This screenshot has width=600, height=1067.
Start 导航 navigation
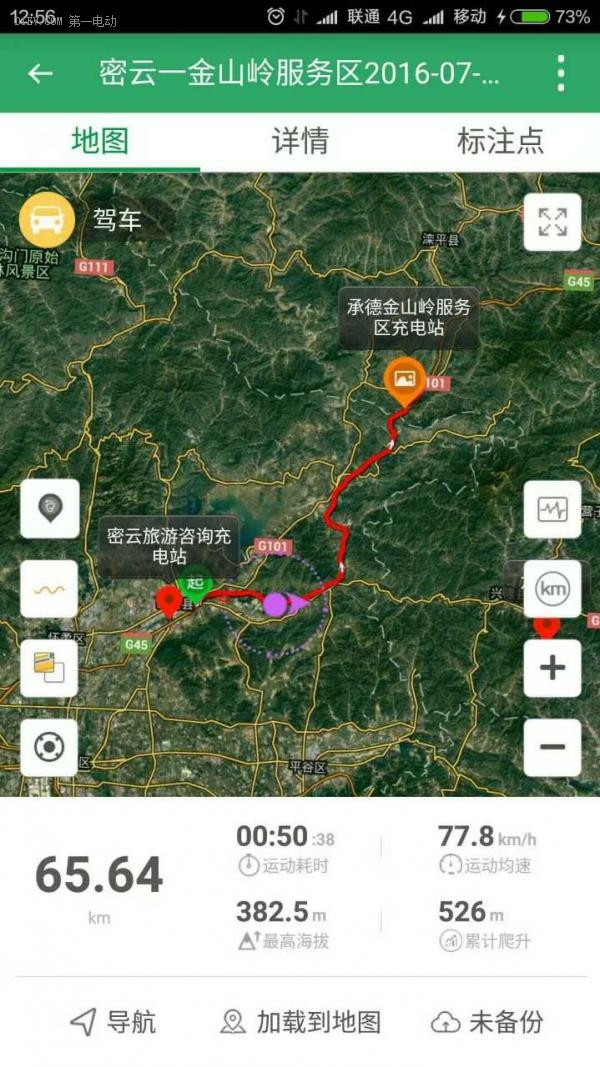113,1022
